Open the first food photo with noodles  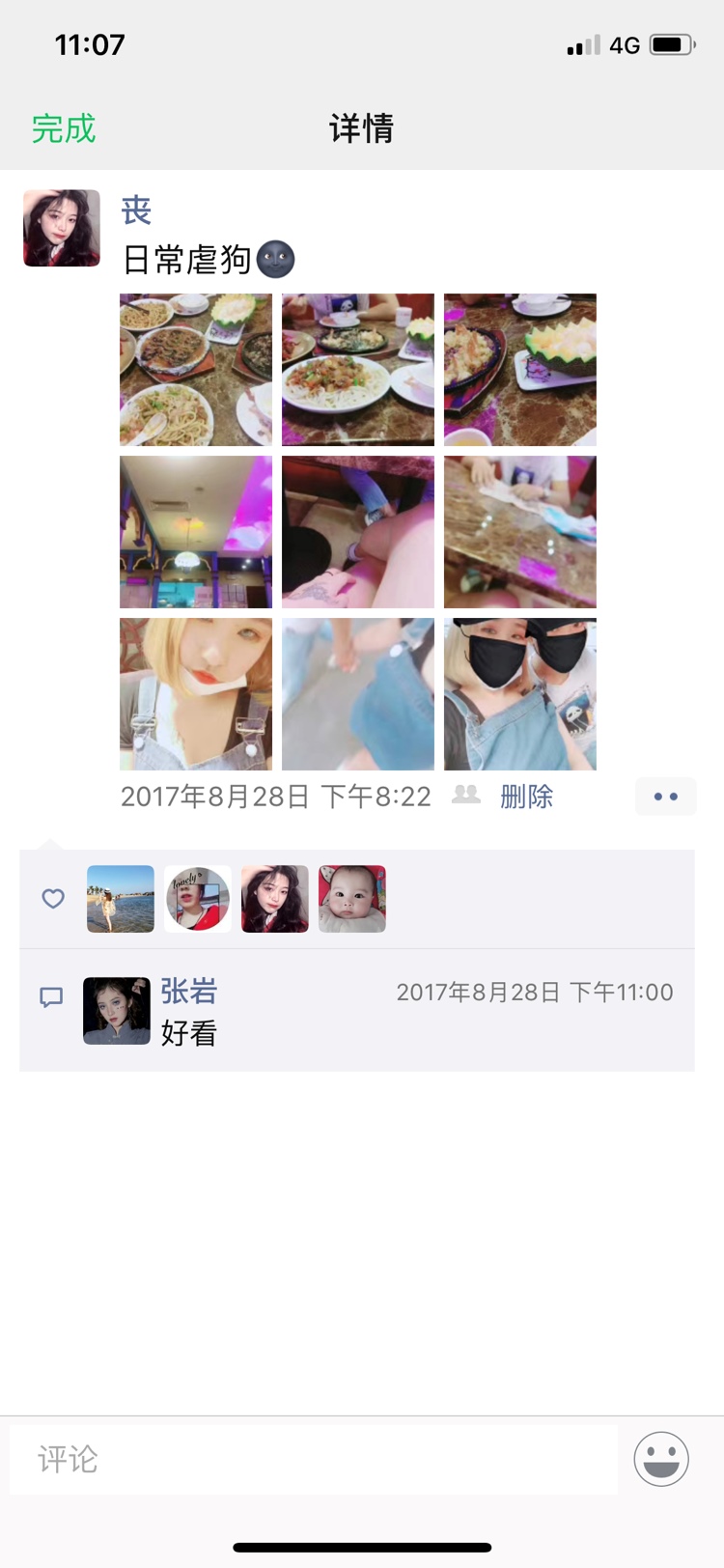click(x=196, y=370)
